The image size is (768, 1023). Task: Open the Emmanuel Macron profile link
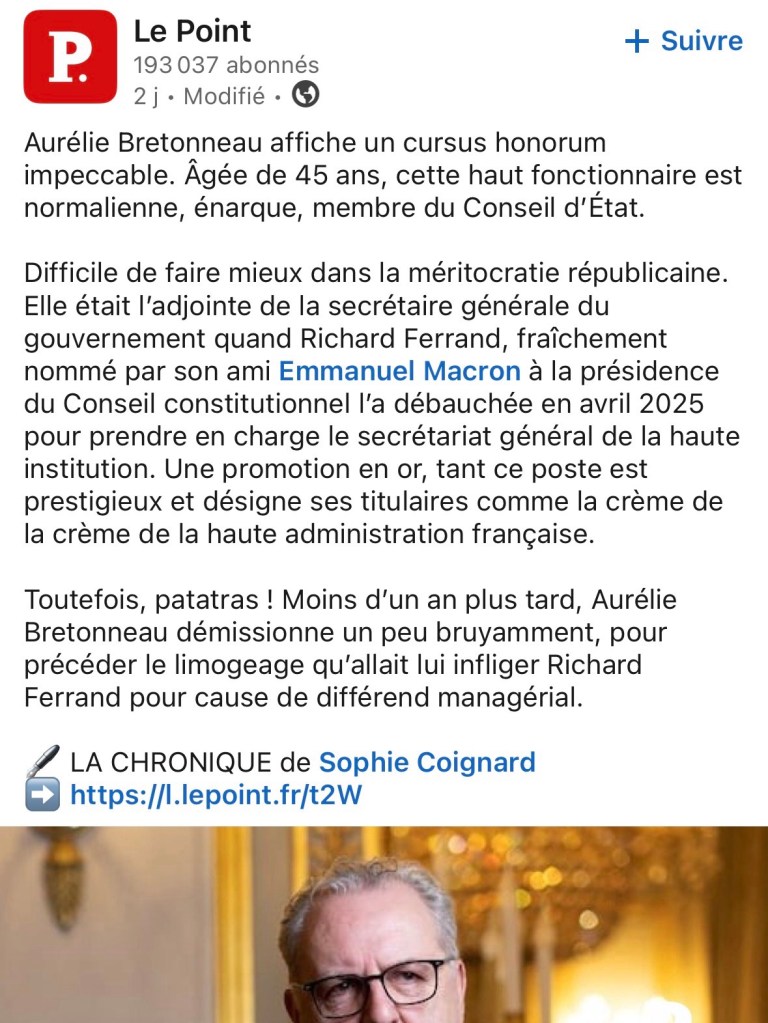tap(399, 371)
